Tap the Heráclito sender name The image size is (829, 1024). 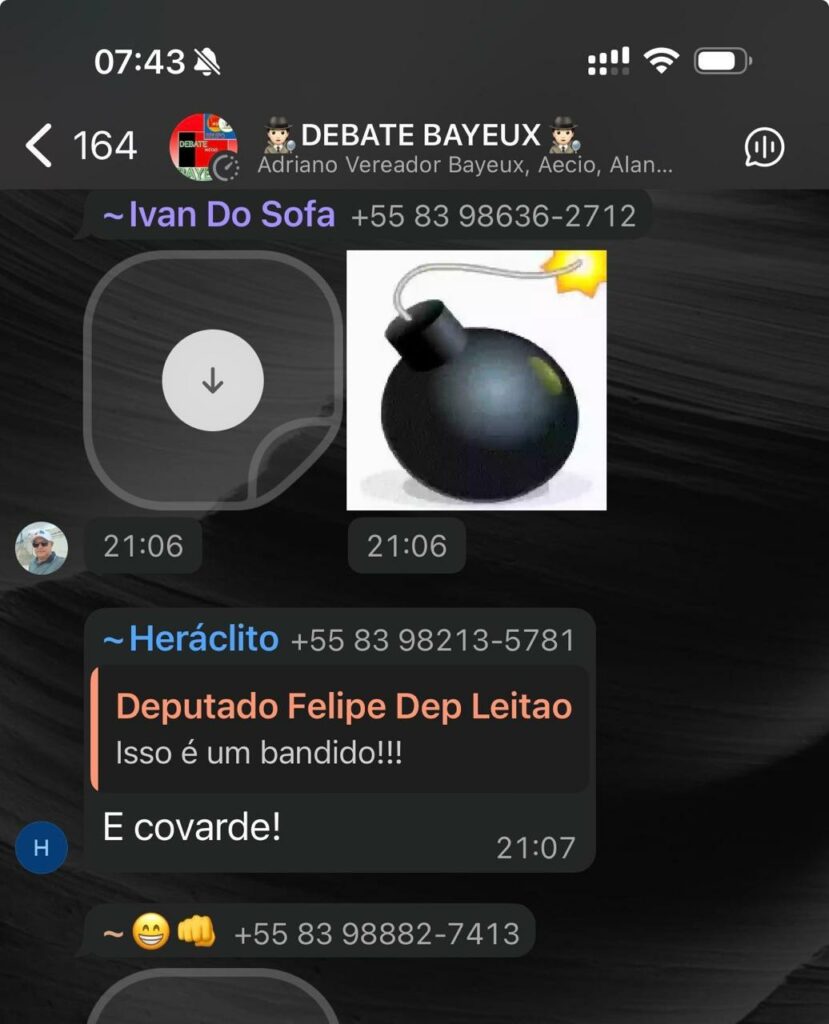click(x=192, y=639)
